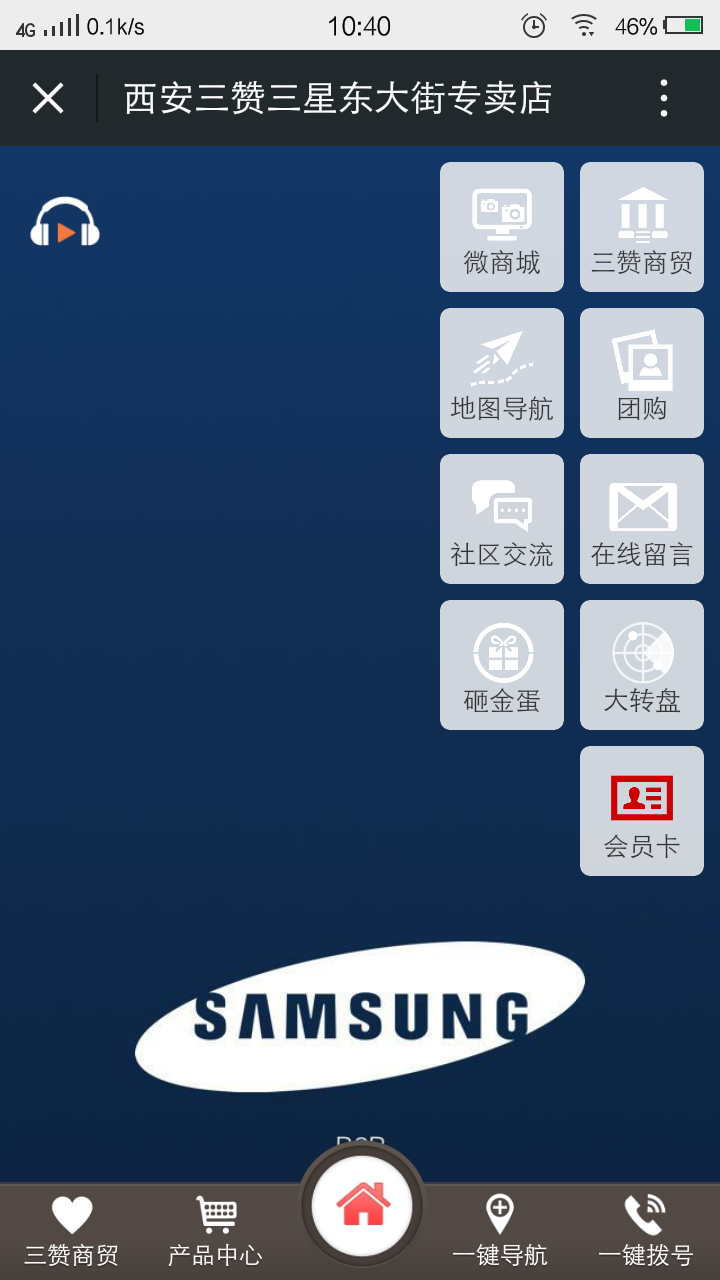Leave a message via 在线留言
Screen dimensions: 720x1280
pos(642,519)
